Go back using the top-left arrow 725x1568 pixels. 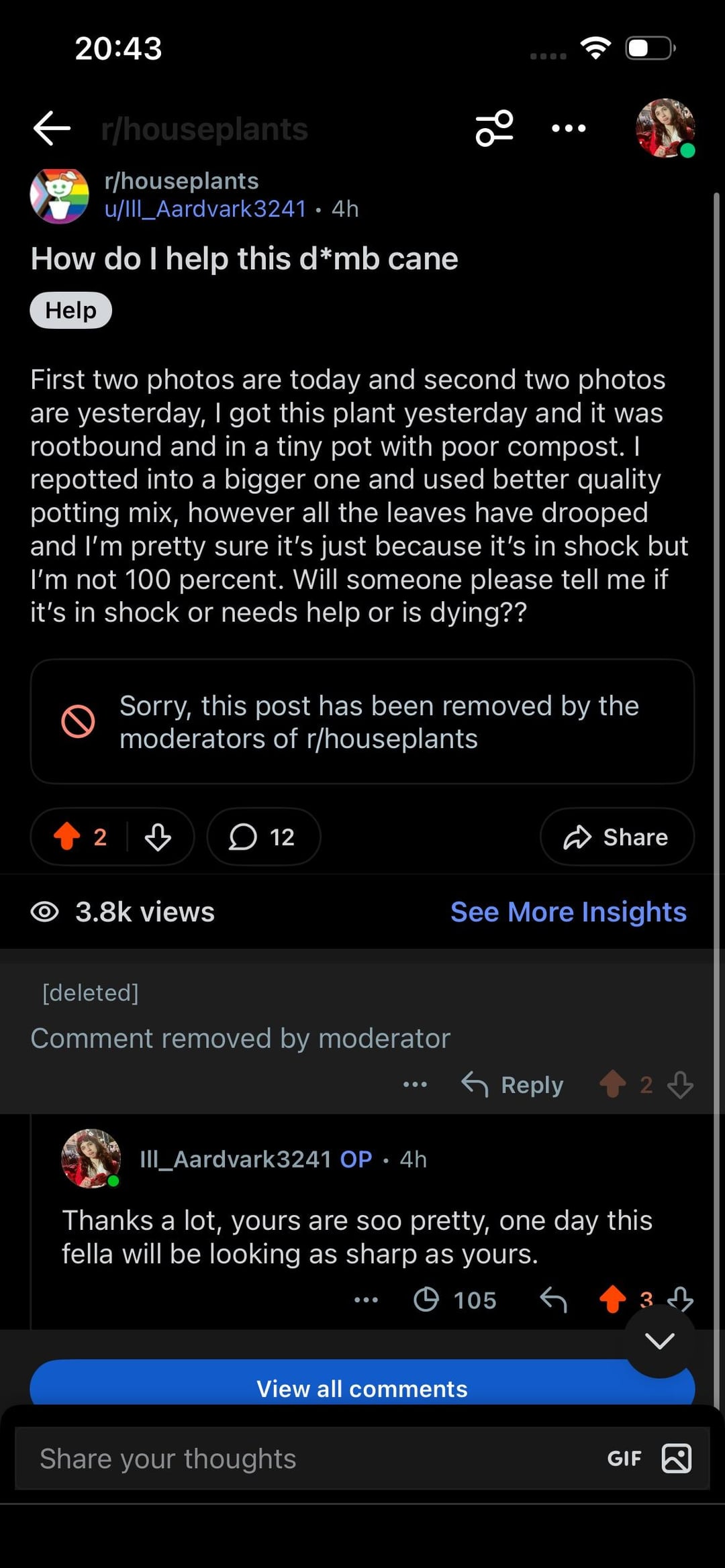(52, 128)
